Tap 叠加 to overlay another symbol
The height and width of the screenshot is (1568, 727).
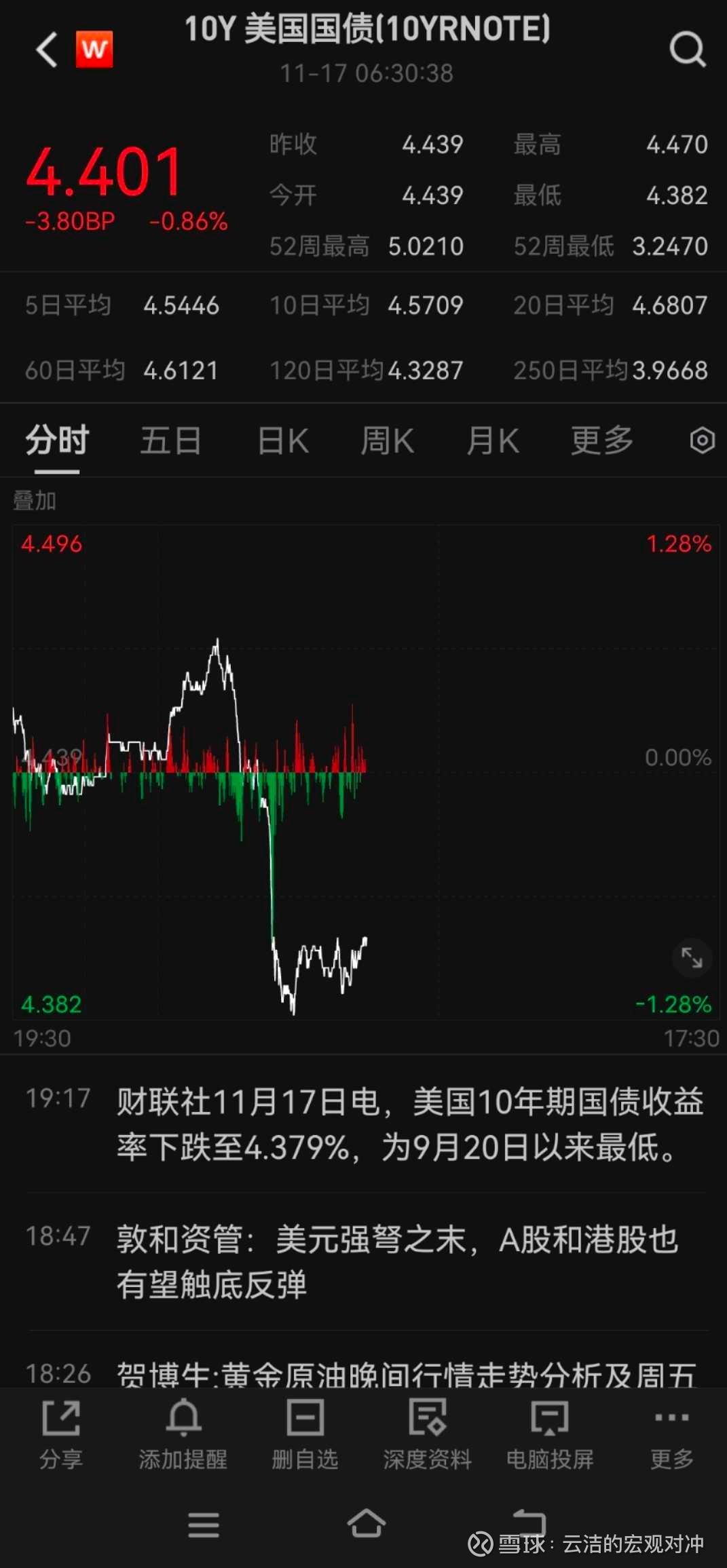pos(35,501)
